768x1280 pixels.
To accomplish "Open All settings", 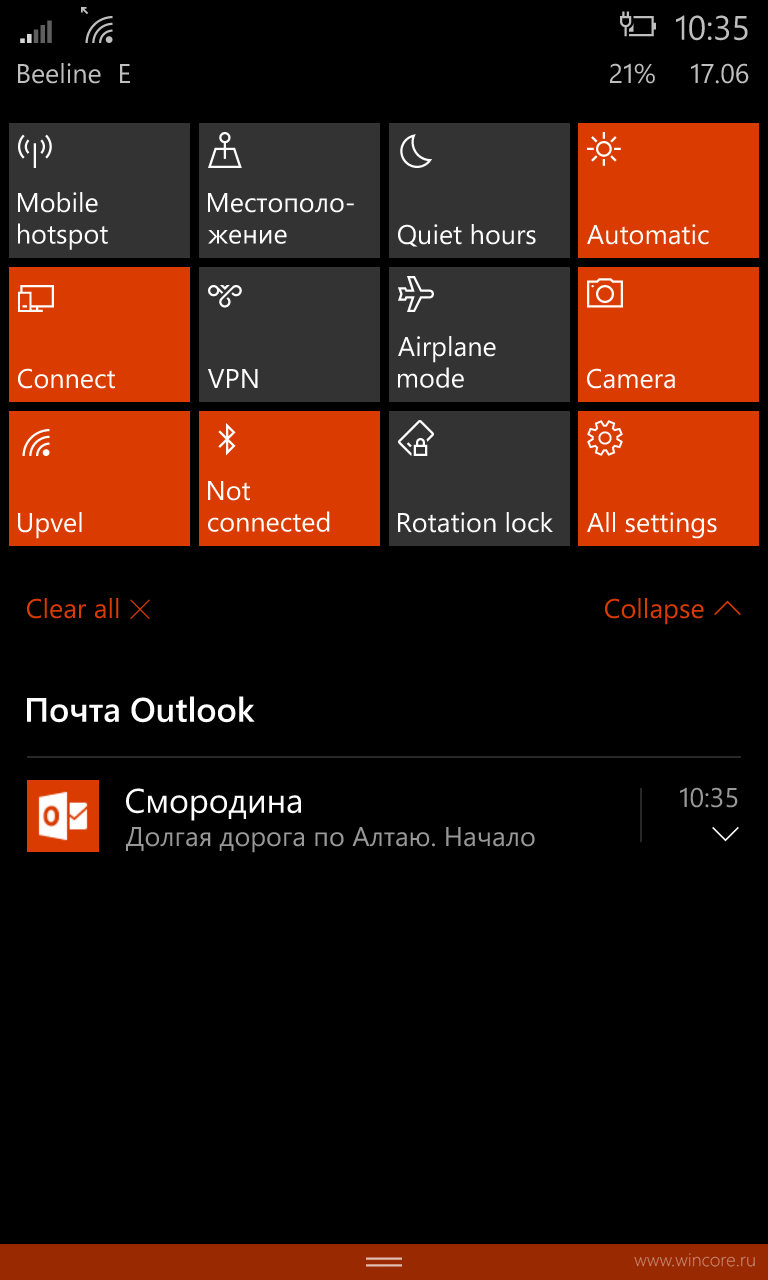I will [668, 479].
